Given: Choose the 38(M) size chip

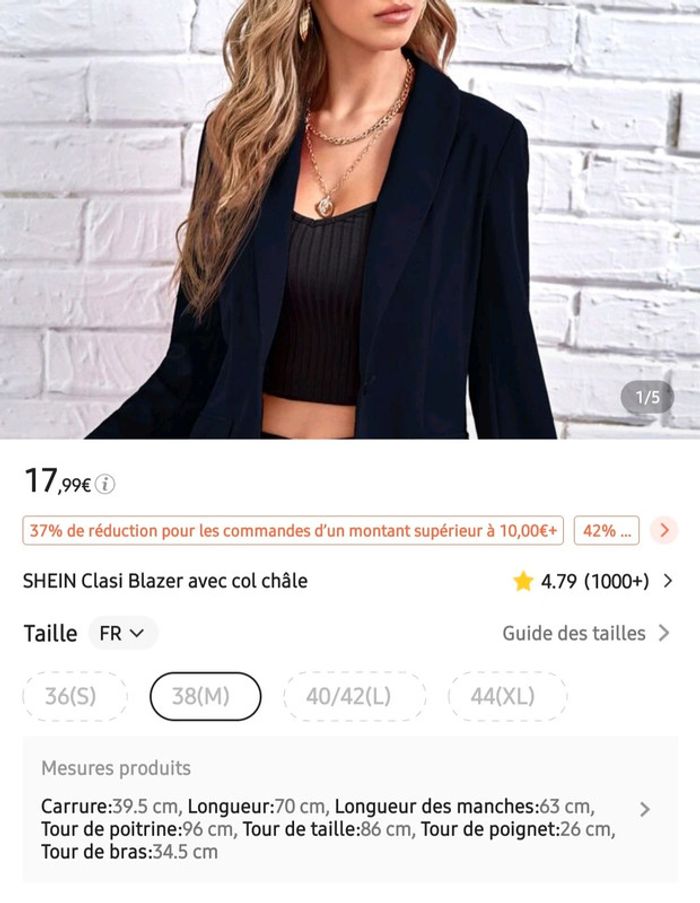Looking at the screenshot, I should (x=205, y=697).
